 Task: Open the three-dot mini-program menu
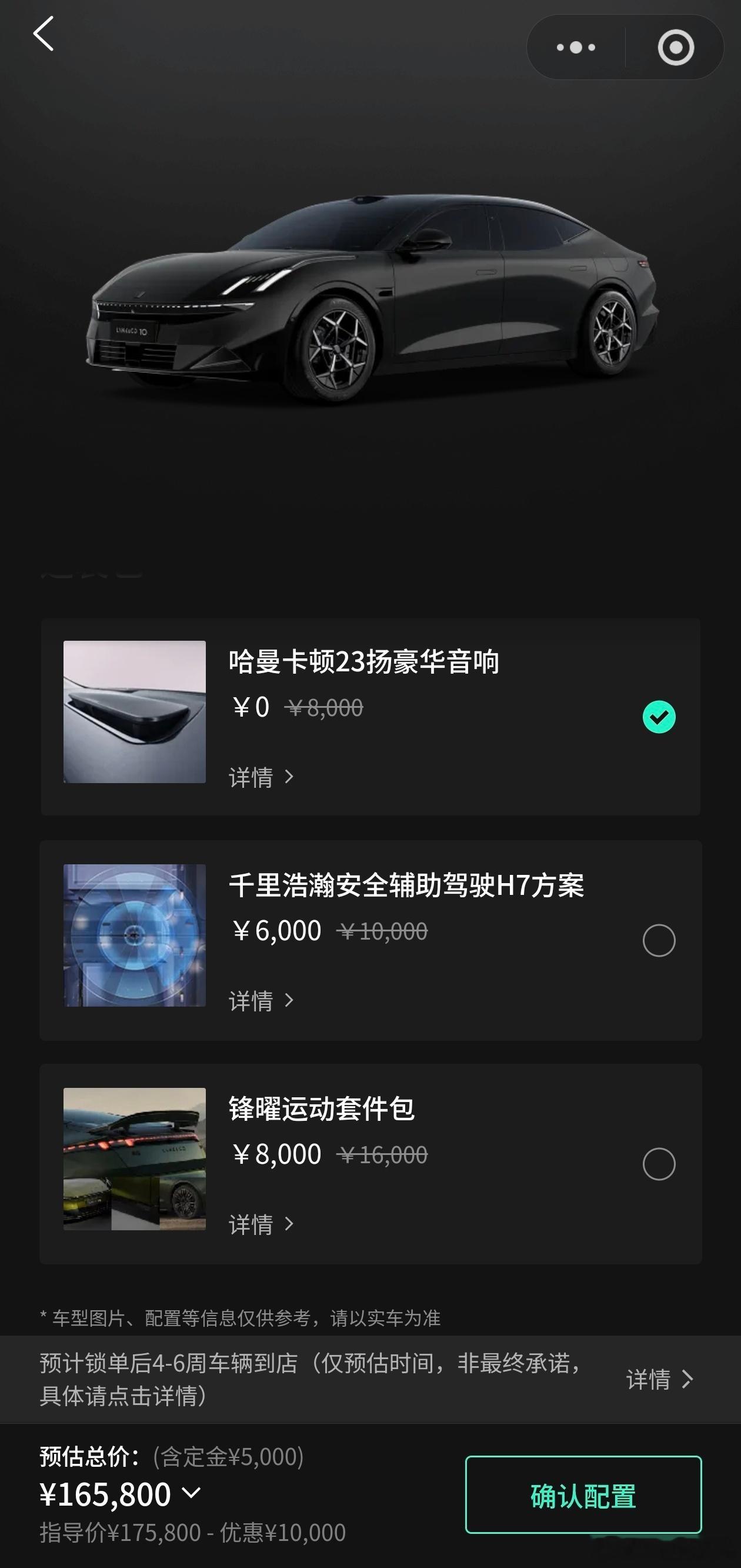point(575,47)
